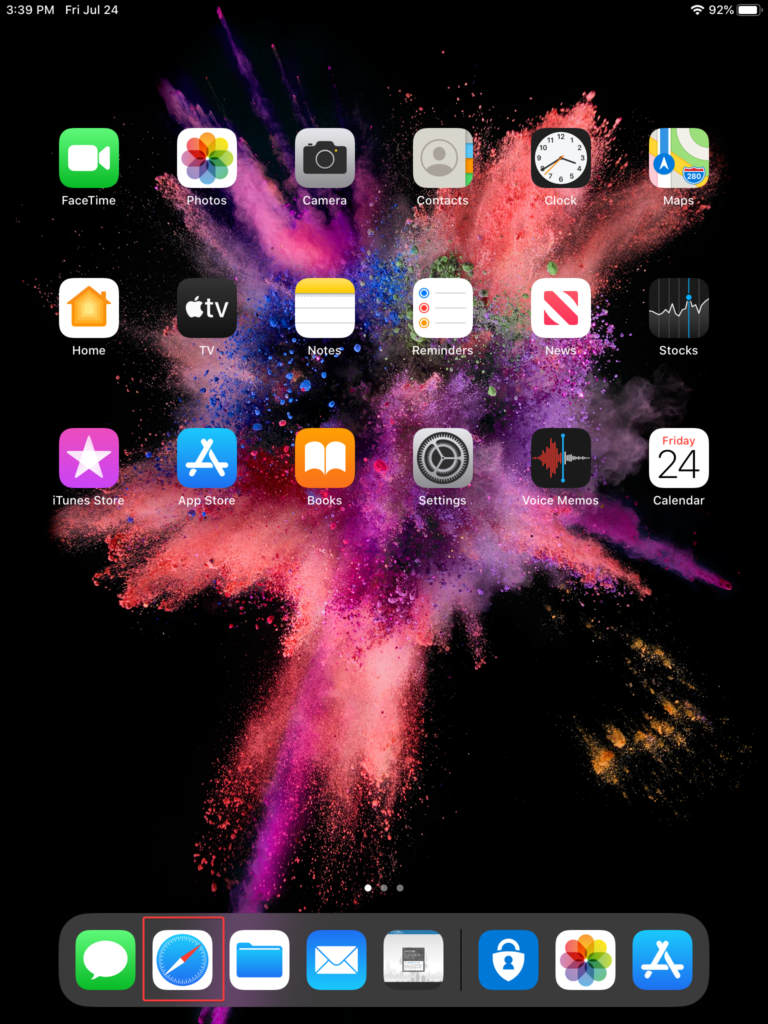
Task: Launch Messages with the green speech bubble
Action: tap(106, 960)
